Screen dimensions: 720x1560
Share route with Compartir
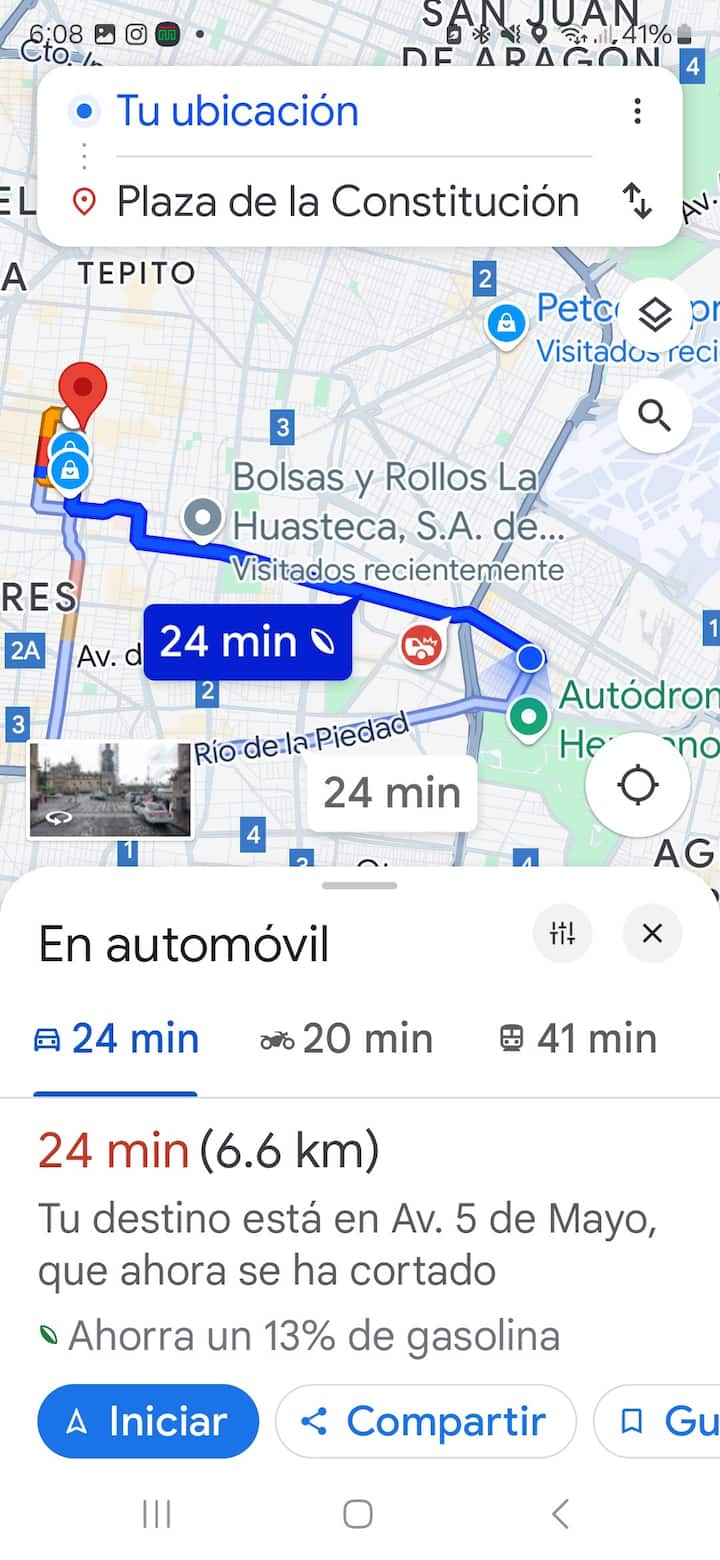(425, 1421)
